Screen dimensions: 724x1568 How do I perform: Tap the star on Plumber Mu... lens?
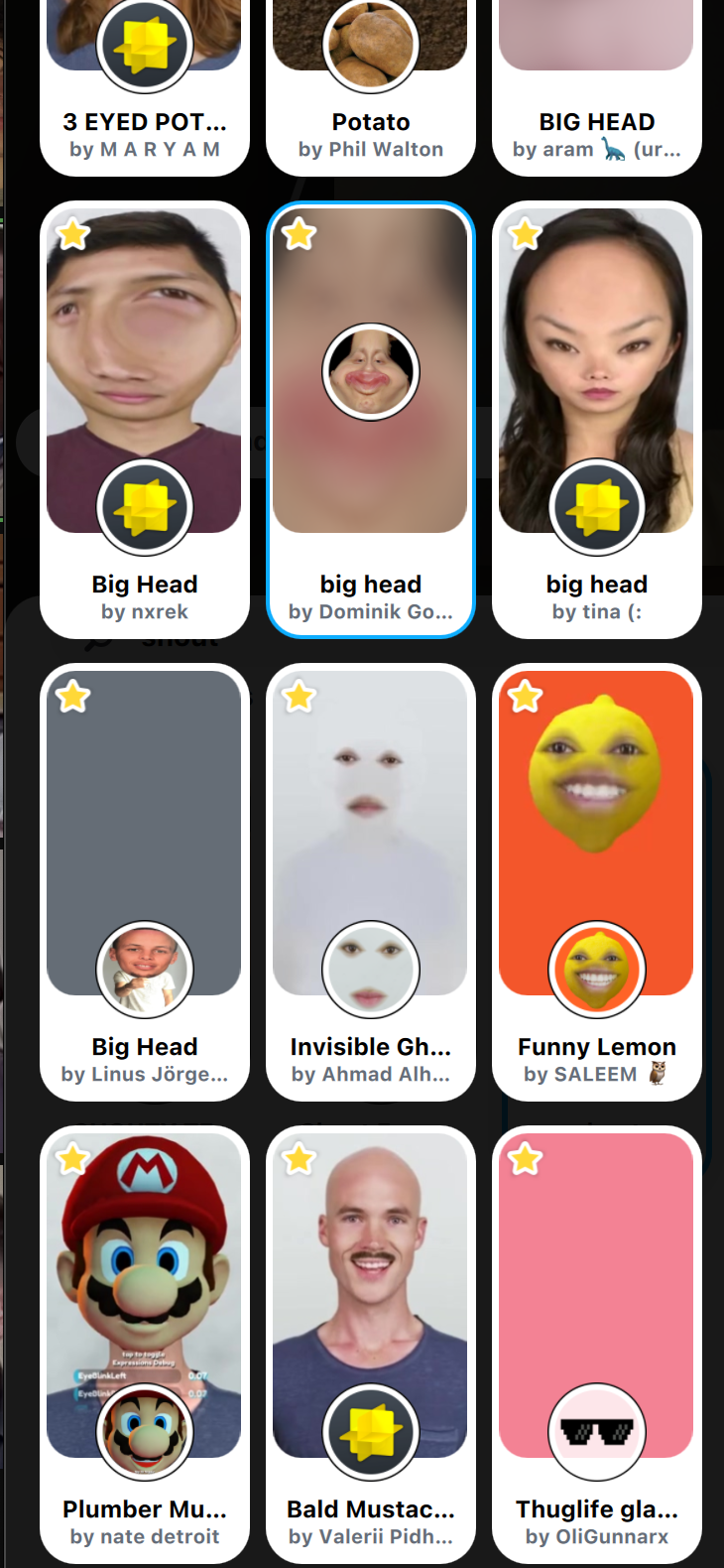pos(73,1159)
